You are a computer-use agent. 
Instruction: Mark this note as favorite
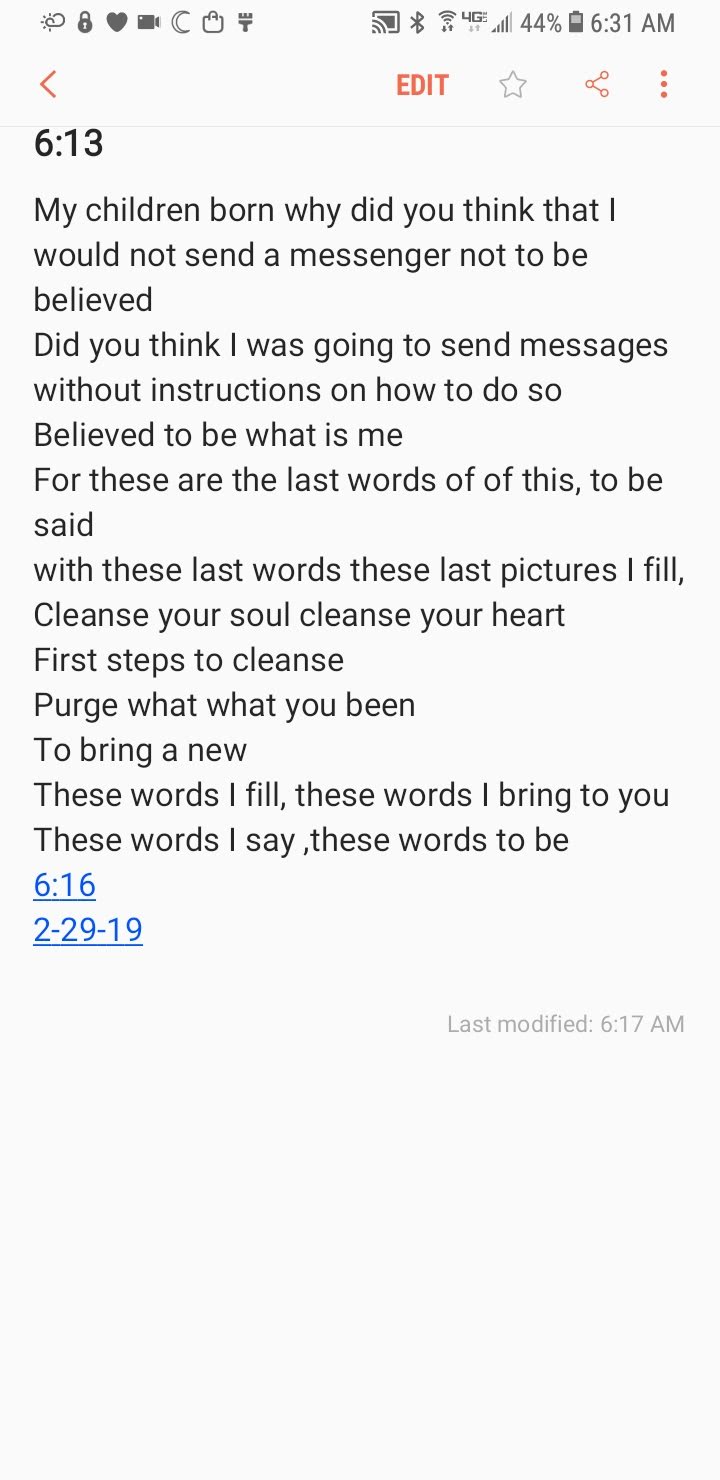tap(513, 85)
